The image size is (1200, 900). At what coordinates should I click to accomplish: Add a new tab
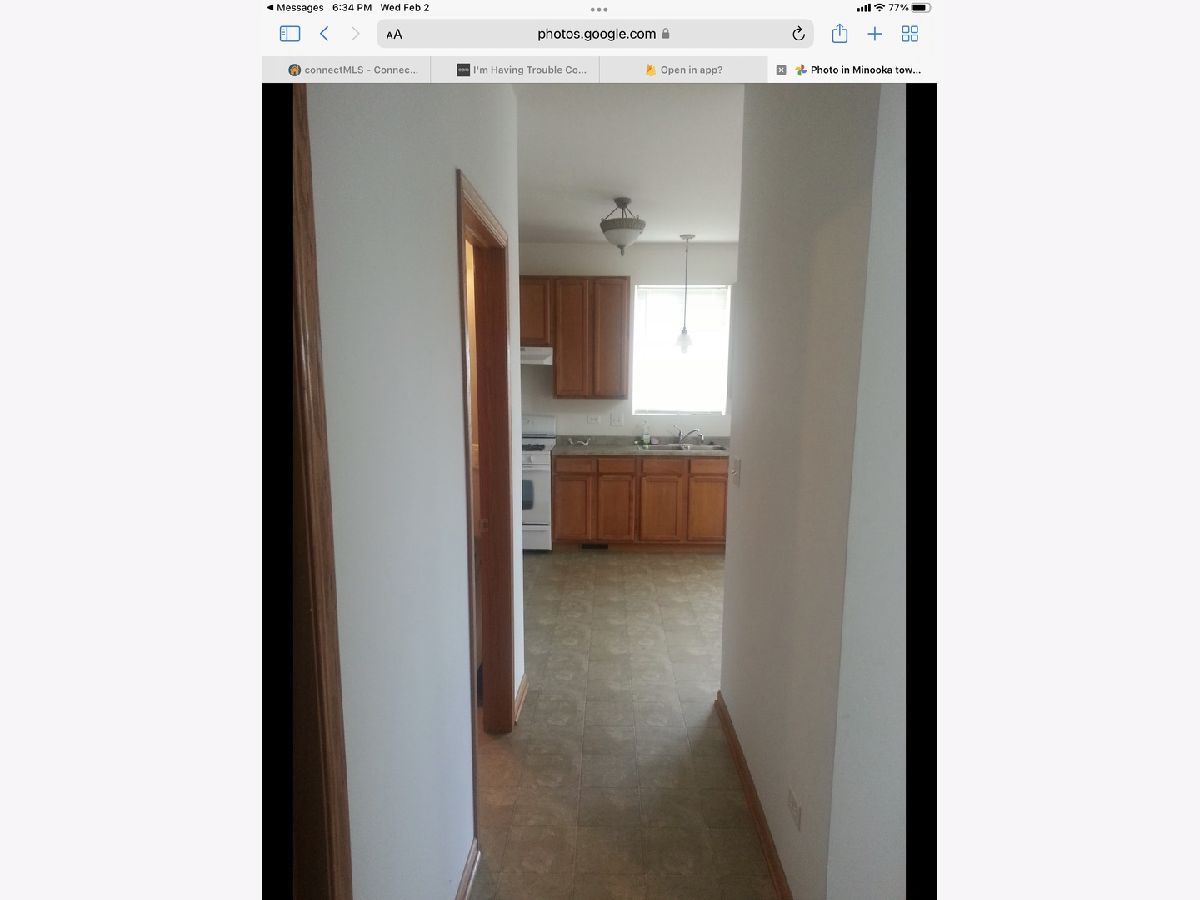pos(875,34)
